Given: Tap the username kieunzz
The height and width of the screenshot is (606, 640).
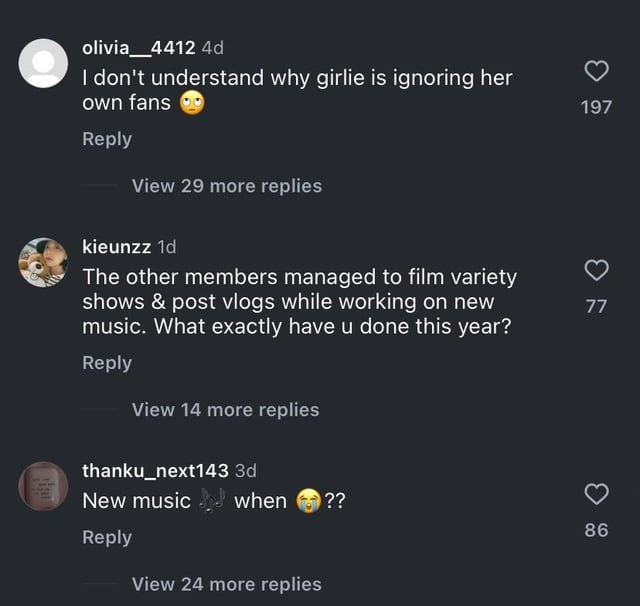Looking at the screenshot, I should [x=117, y=246].
